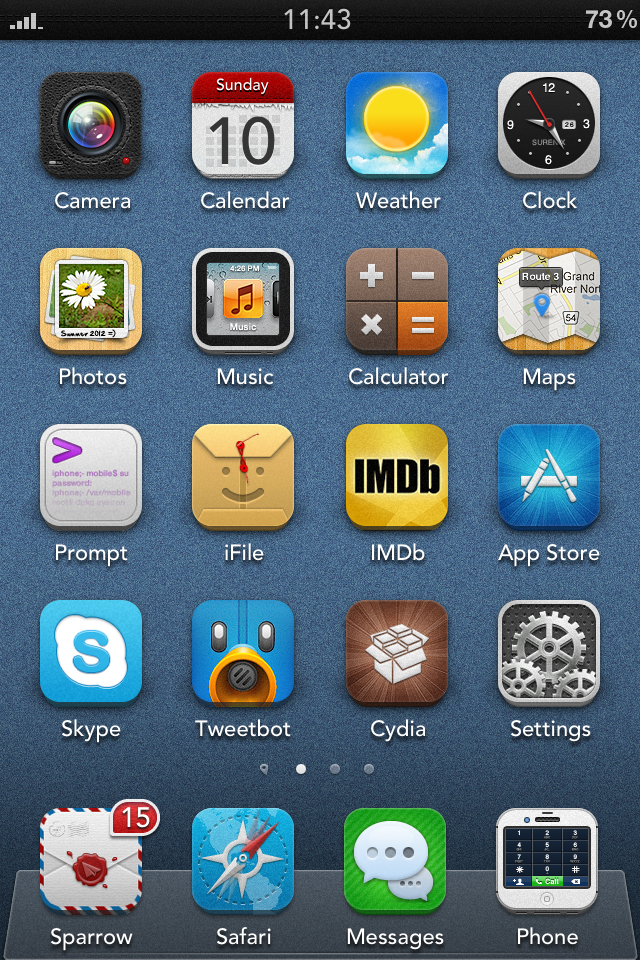Open the Maps app
Image resolution: width=640 pixels, height=960 pixels.
point(549,300)
